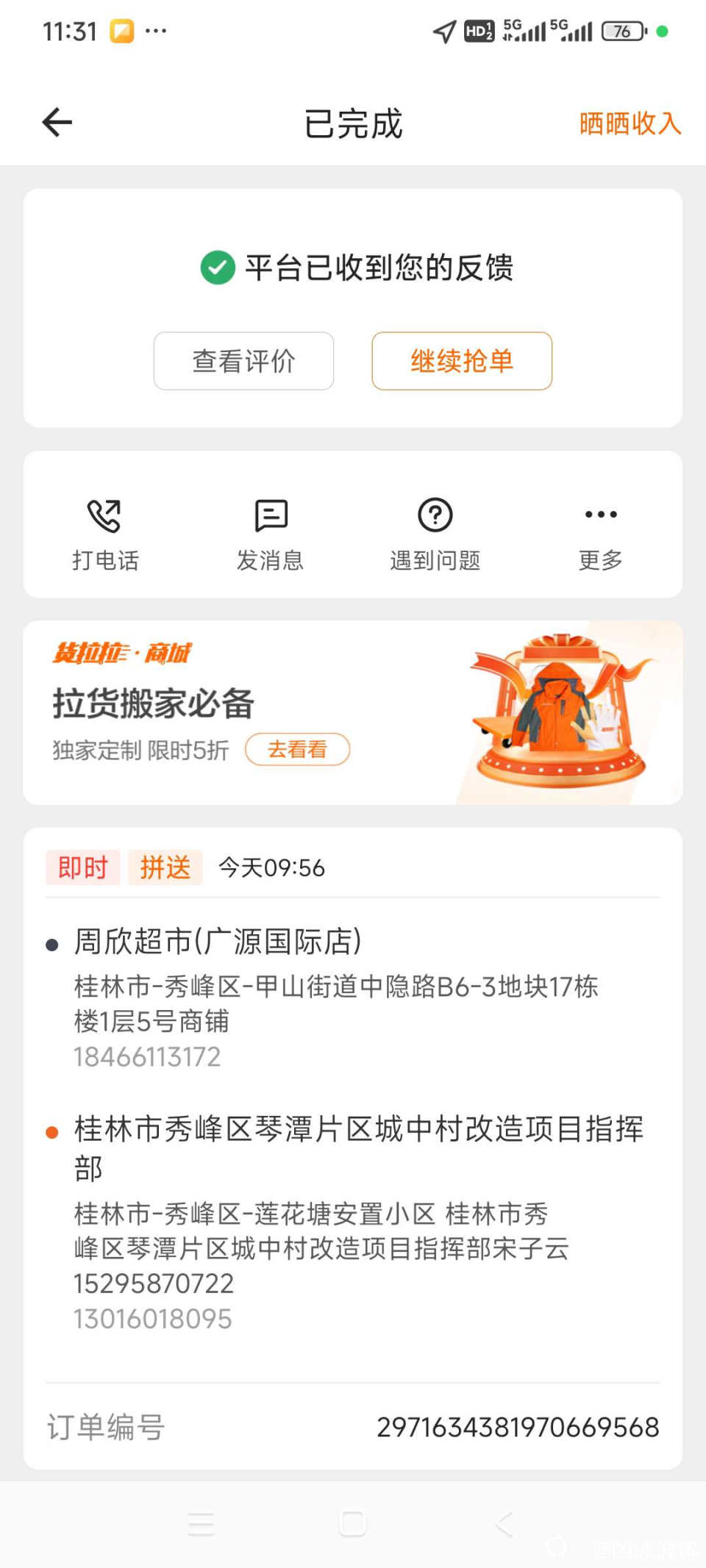This screenshot has height=1568, width=706.
Task: Tap the 查看评价 button
Action: 243,361
